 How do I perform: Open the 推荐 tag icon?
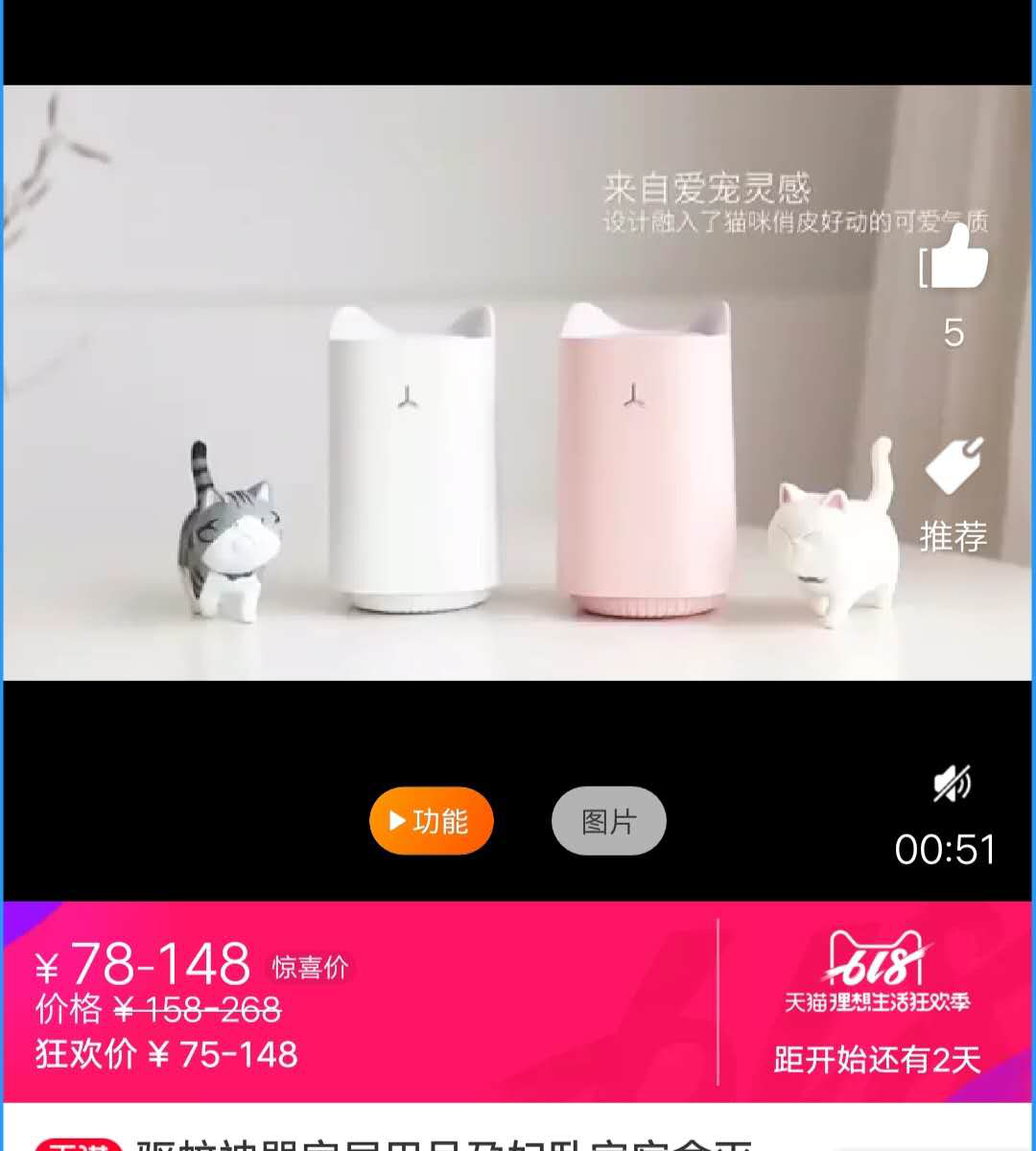[x=954, y=467]
